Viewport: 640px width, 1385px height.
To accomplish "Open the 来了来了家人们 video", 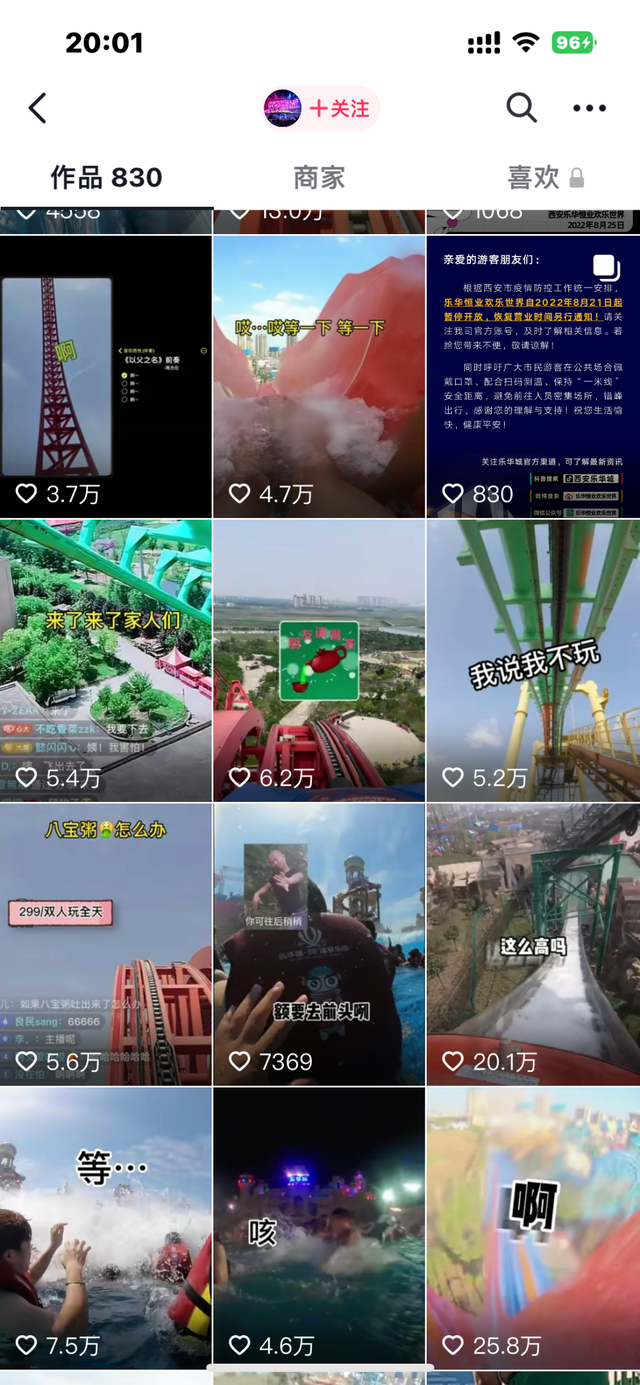I will (x=106, y=660).
